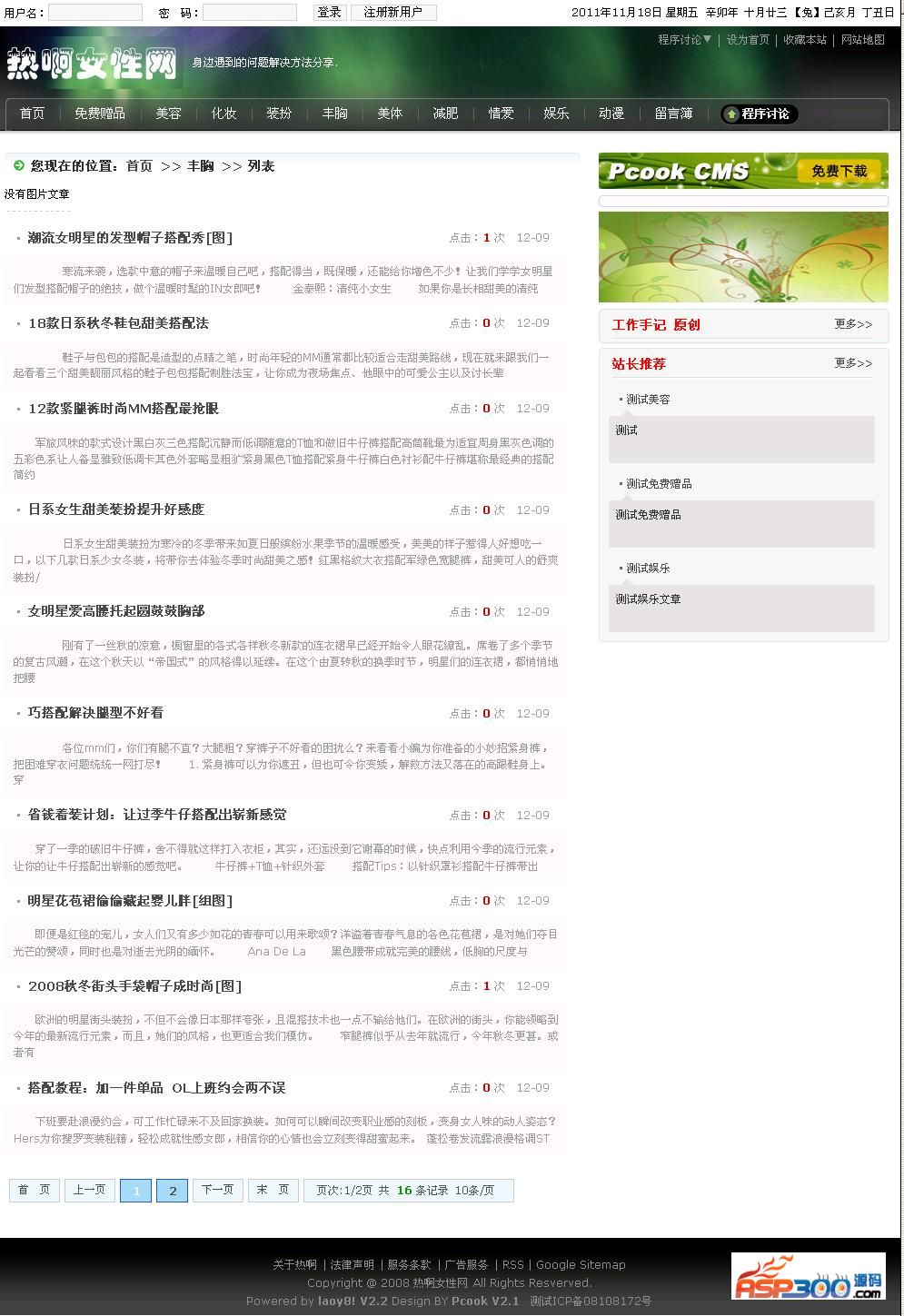Image resolution: width=904 pixels, height=1316 pixels.
Task: Open recommended item 测试免费赠品
Action: 658,484
